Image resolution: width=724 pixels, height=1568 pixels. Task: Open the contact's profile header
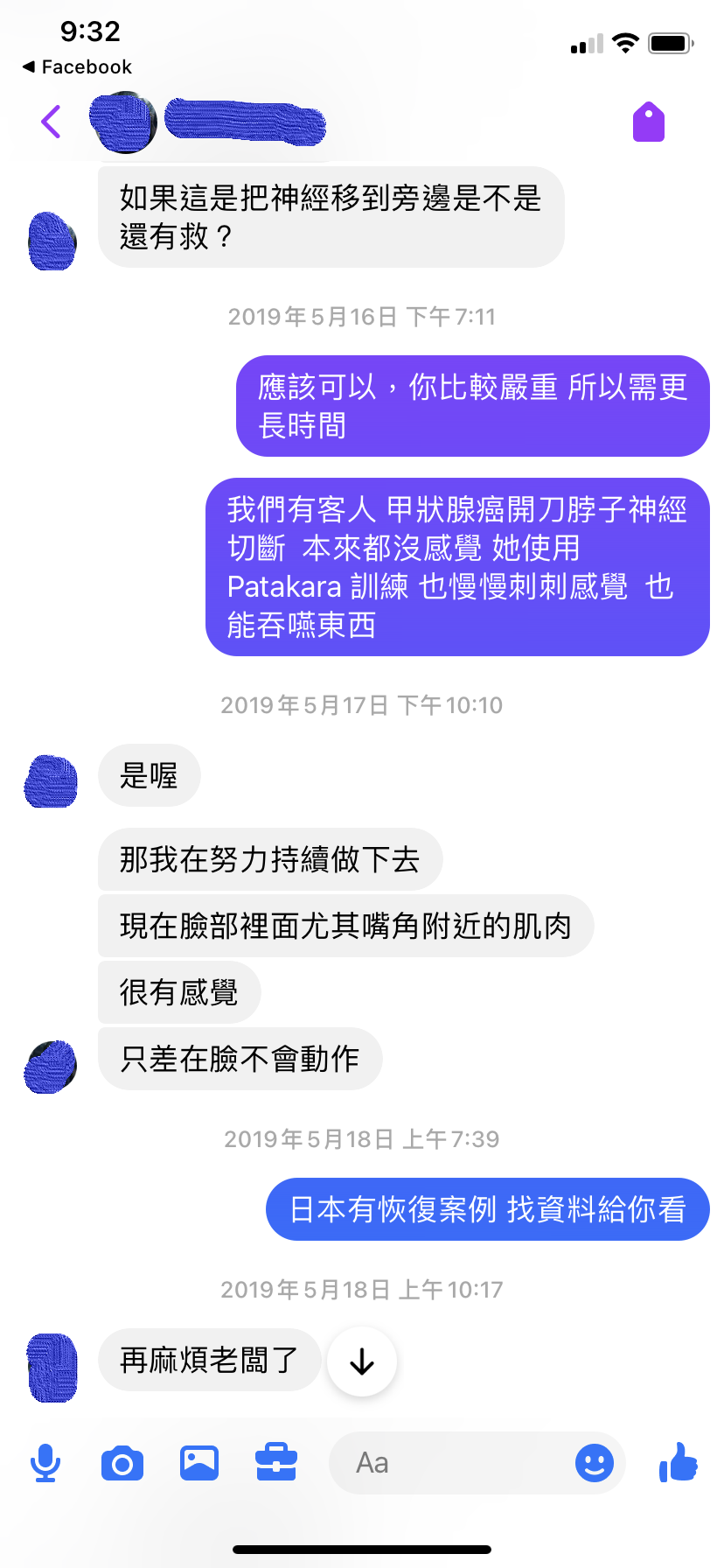coord(210,122)
